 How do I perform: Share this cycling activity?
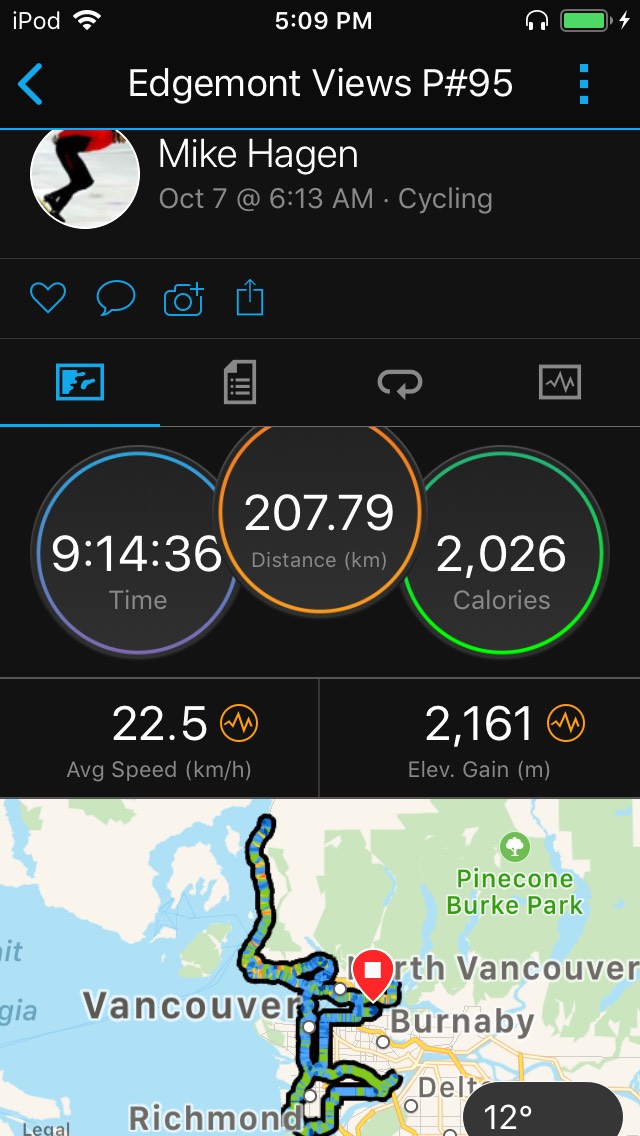coord(249,298)
